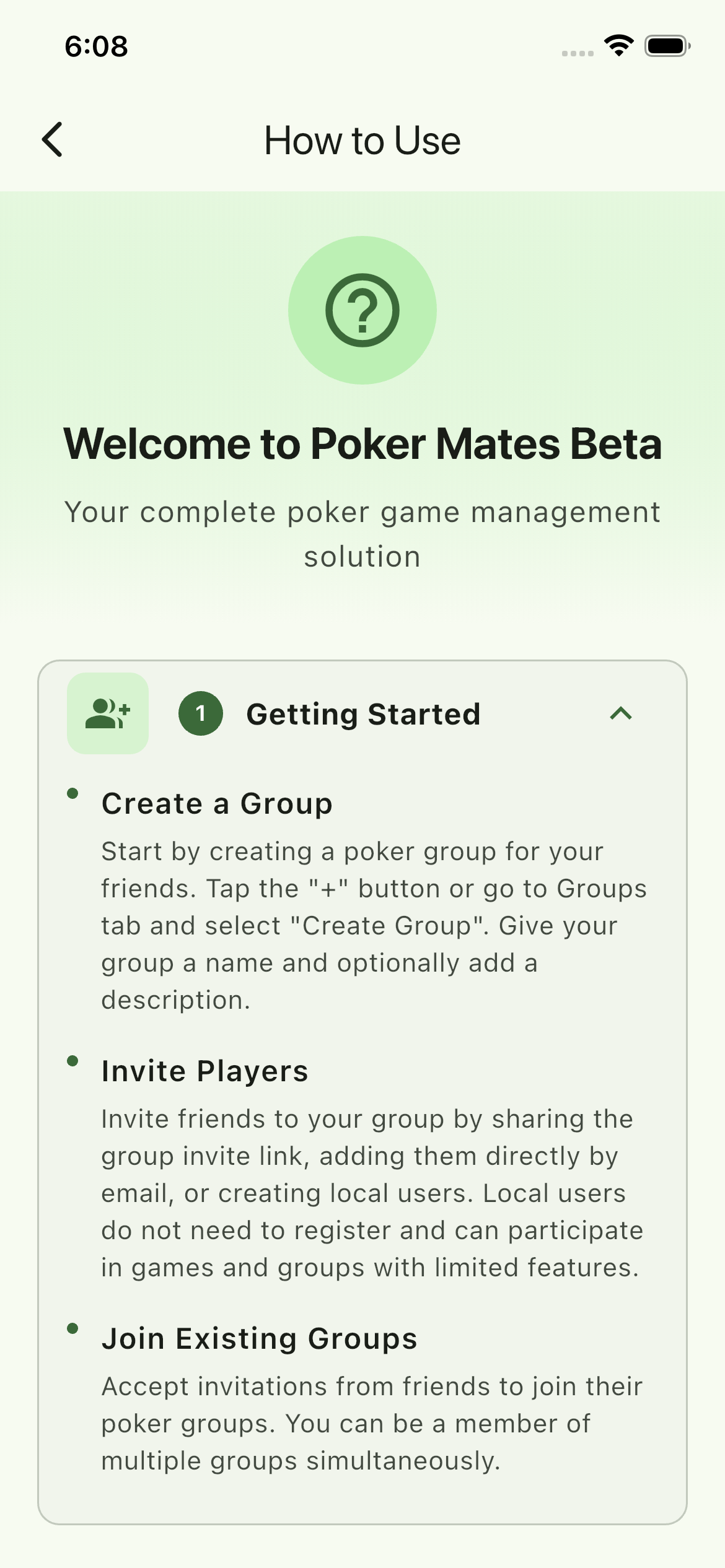Tap the upward chevron on Getting Started card

(621, 713)
